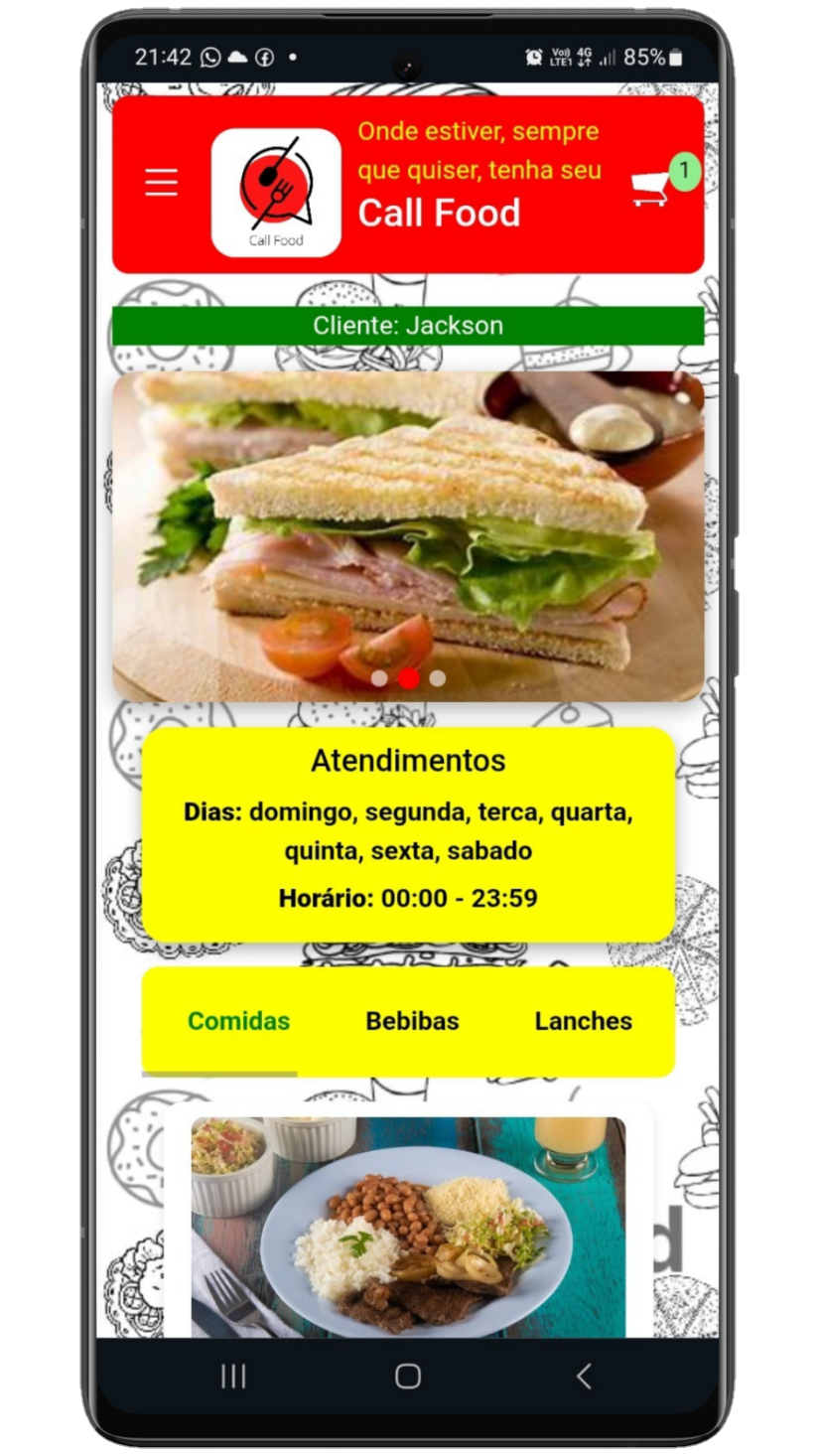Open the shopping cart
This screenshot has width=818, height=1456.
[x=651, y=188]
